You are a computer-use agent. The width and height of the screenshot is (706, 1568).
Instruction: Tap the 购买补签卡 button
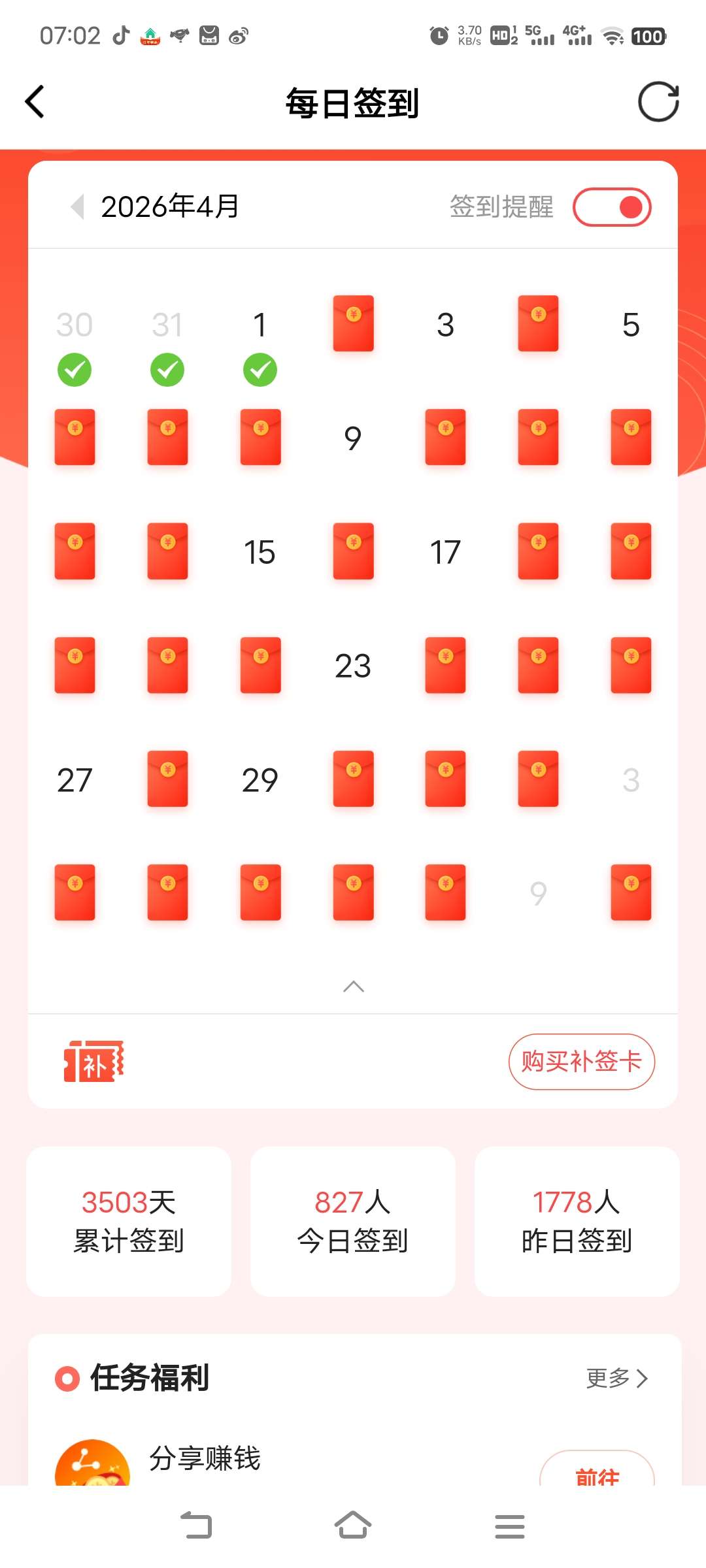tap(581, 1061)
